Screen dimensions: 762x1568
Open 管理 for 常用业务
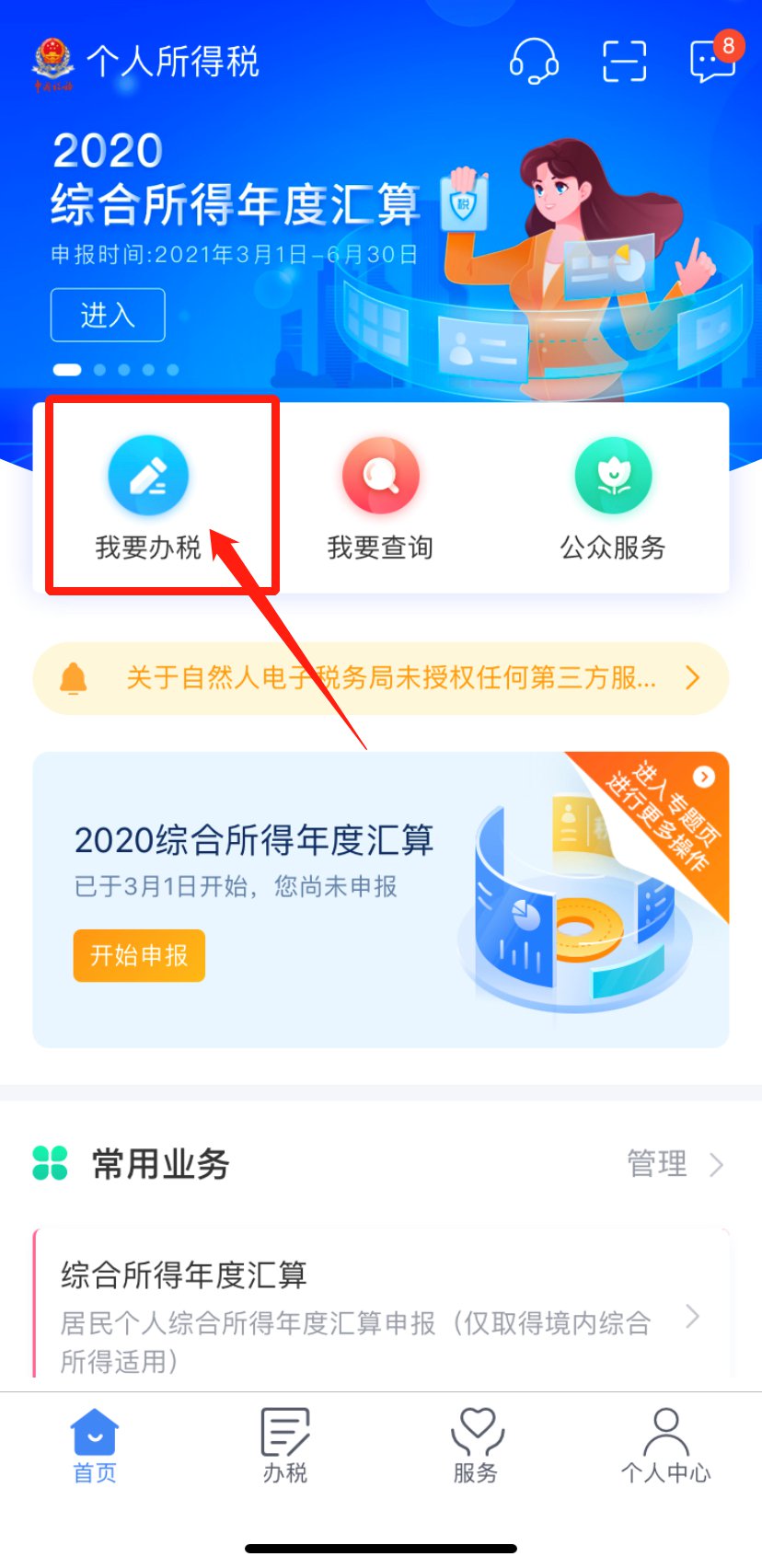coord(674,1164)
